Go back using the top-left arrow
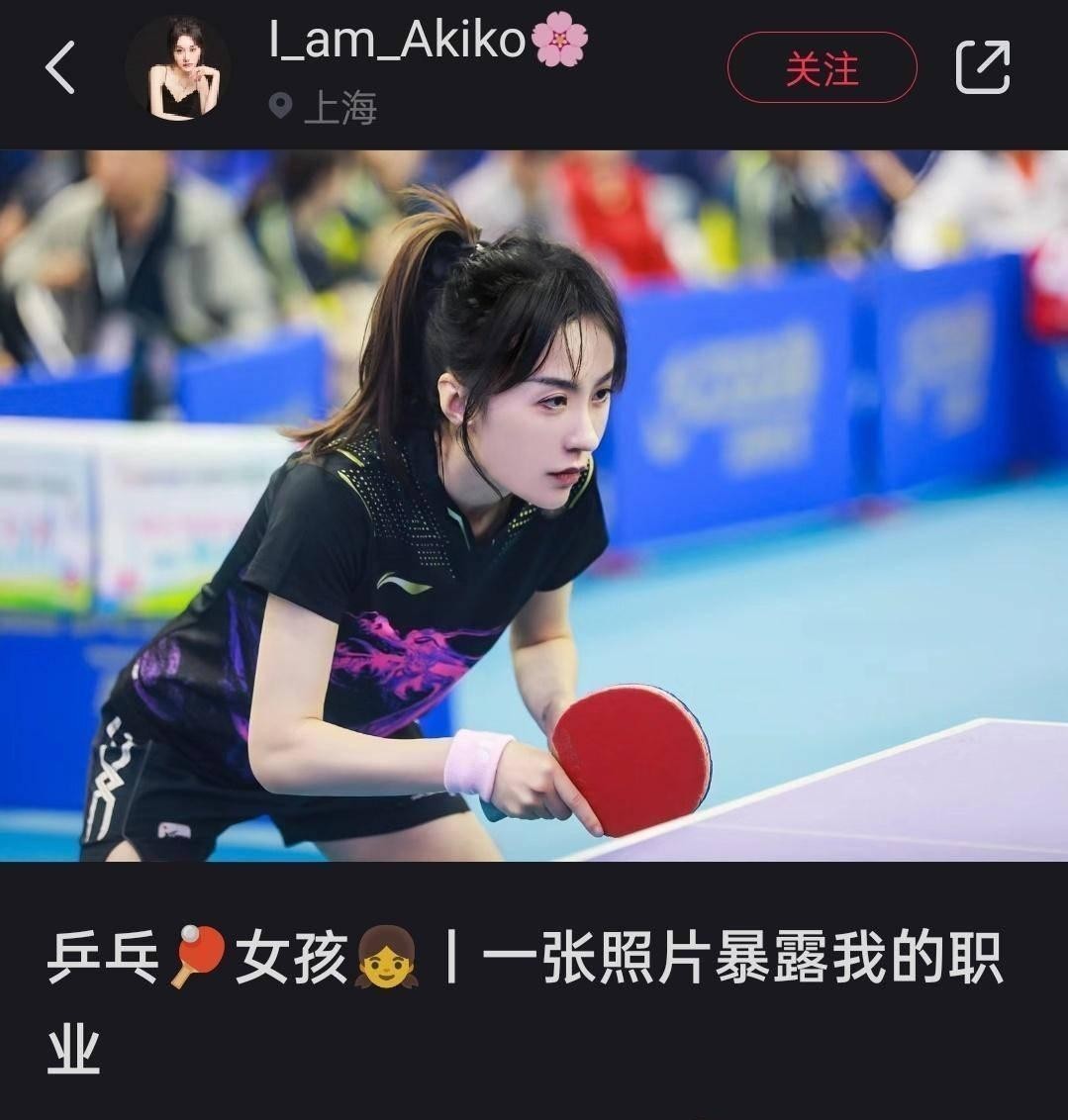This screenshot has width=1068, height=1120. pos(60,68)
